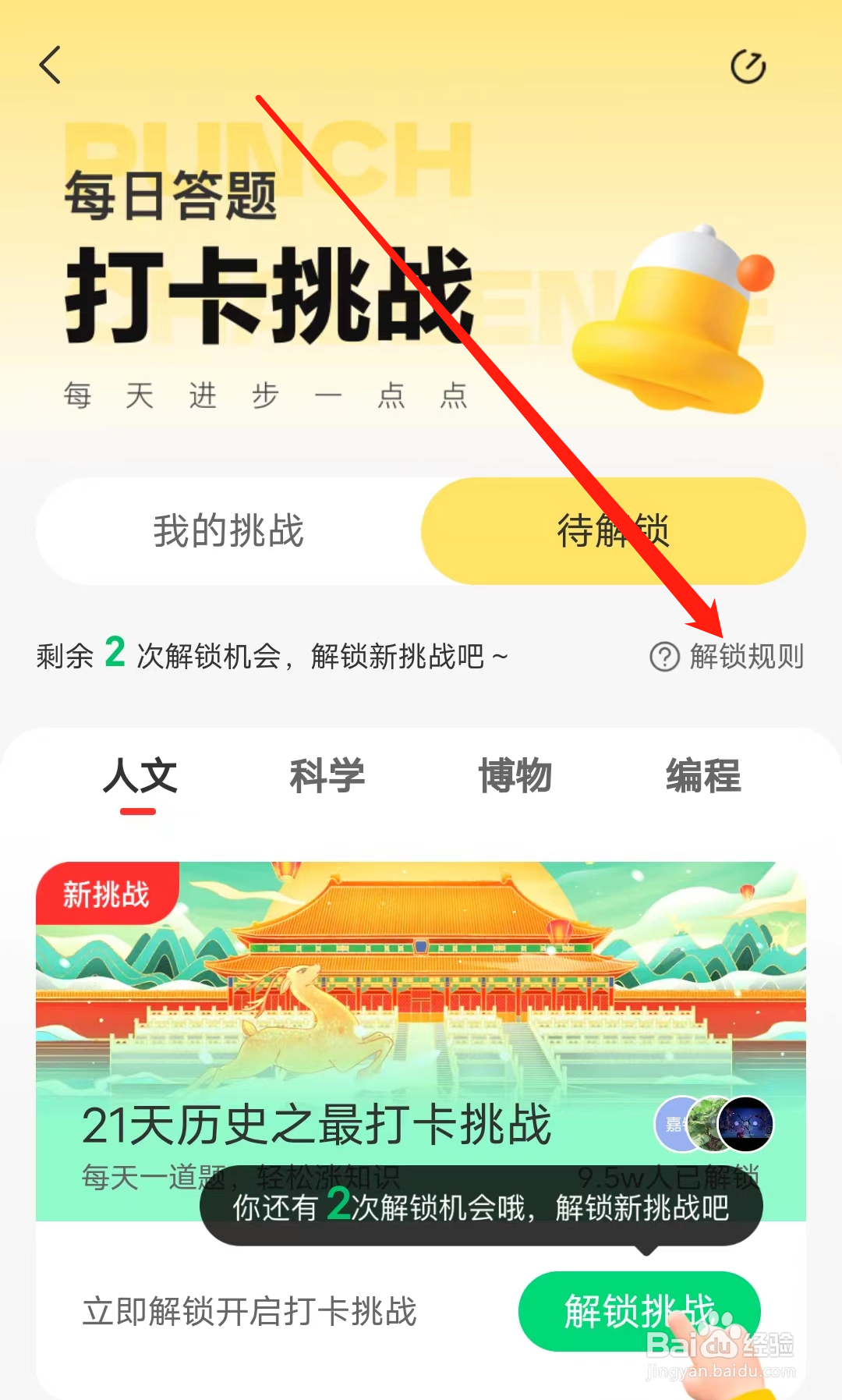
Task: Switch to the 编程 category tab
Action: tap(702, 775)
